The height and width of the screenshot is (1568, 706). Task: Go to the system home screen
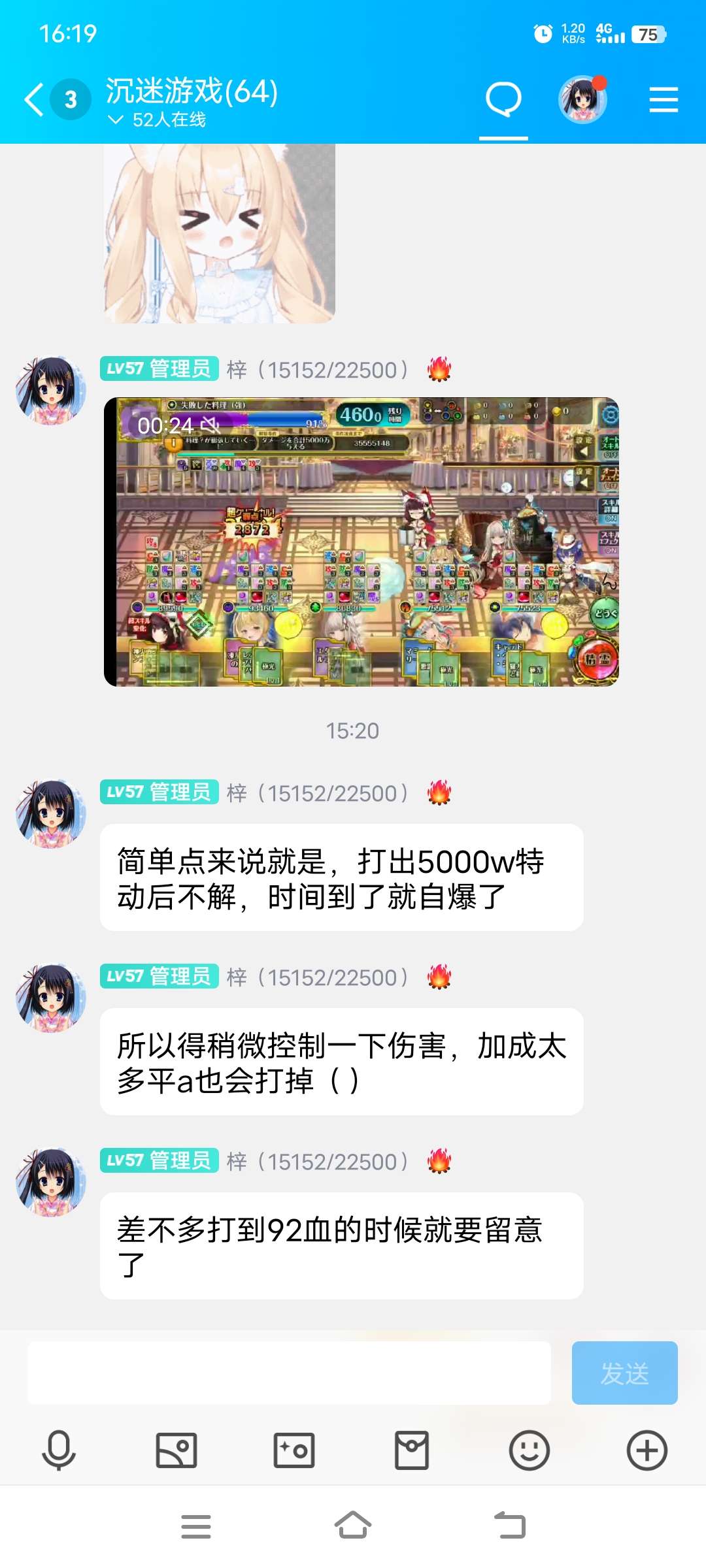pos(353,1526)
